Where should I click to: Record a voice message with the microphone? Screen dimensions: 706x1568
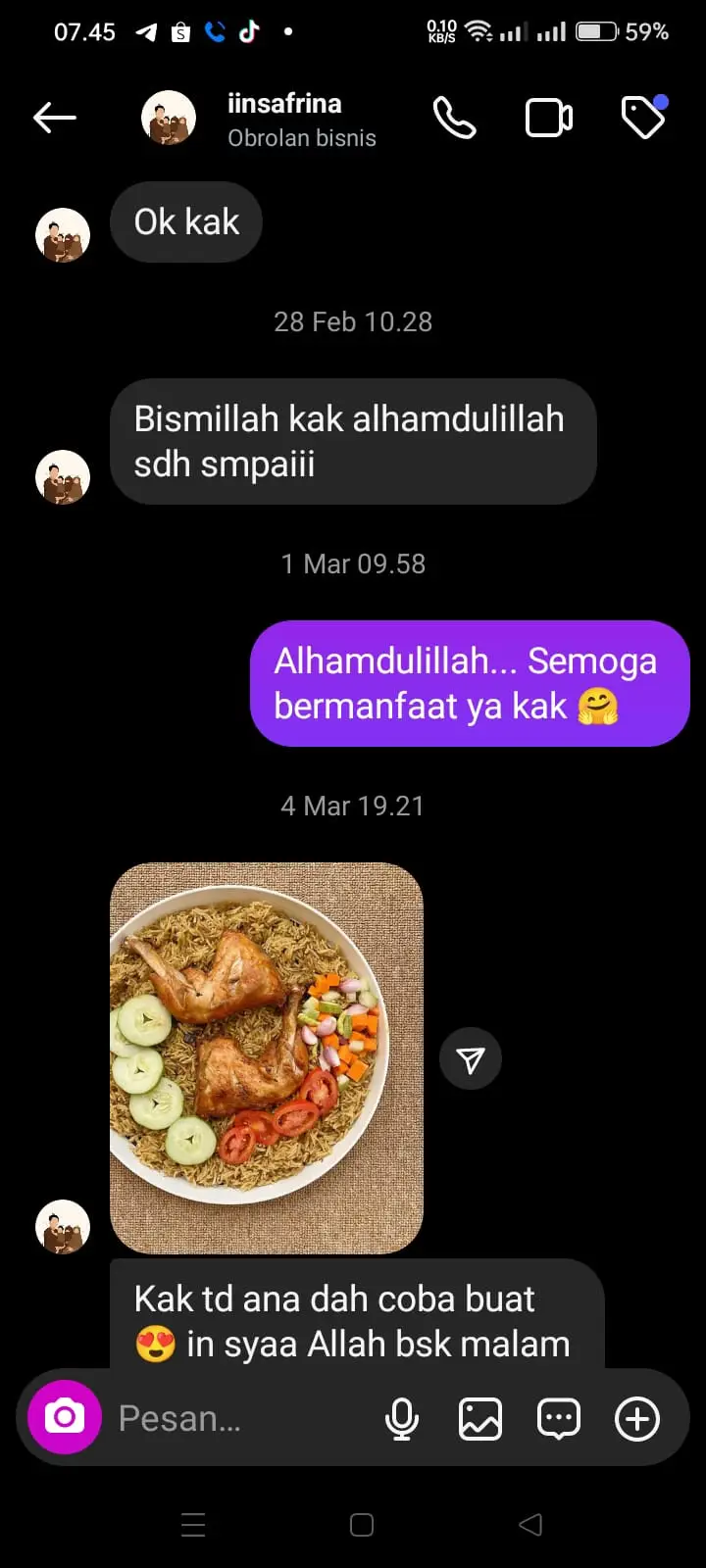(x=402, y=1418)
